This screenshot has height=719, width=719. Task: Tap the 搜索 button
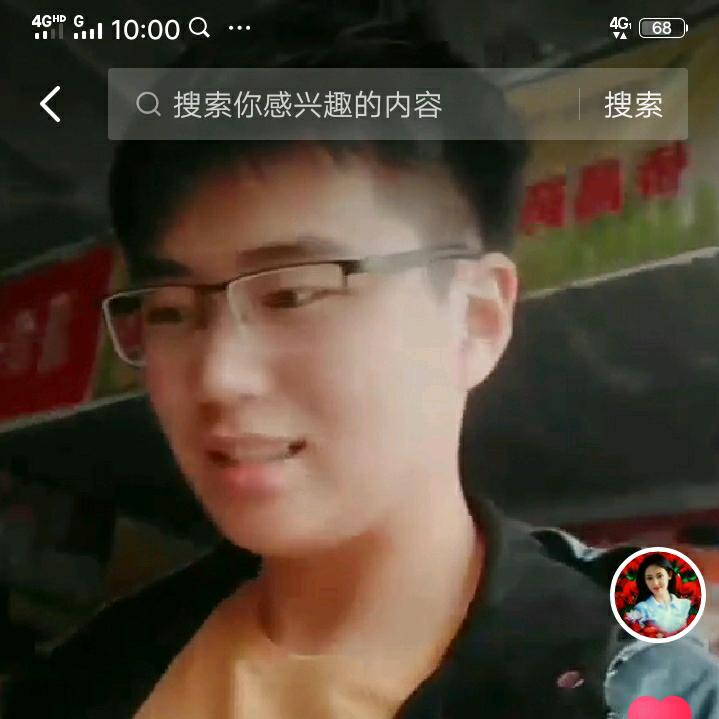point(633,104)
